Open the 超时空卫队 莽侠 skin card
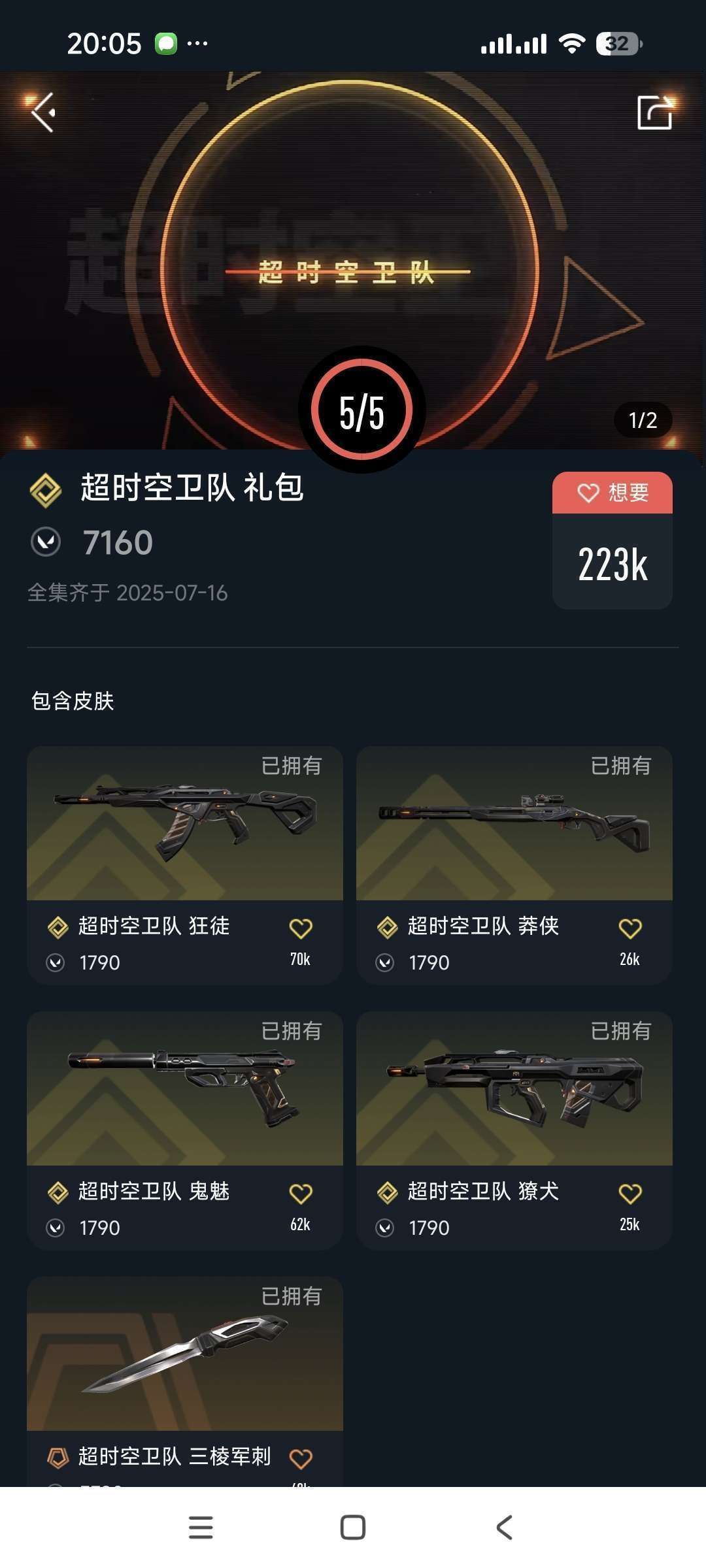The height and width of the screenshot is (1568, 706). click(514, 865)
